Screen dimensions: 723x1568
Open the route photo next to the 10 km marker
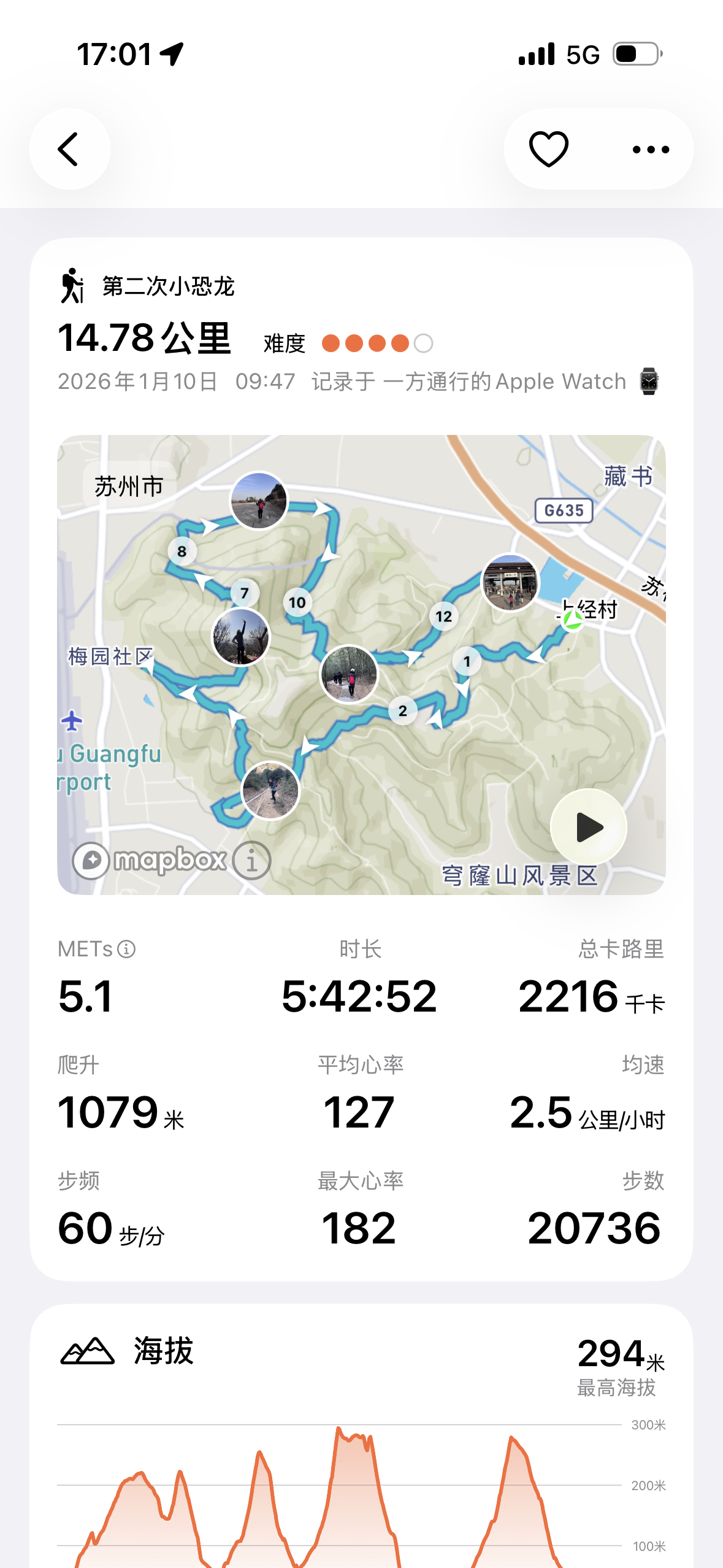[x=349, y=674]
